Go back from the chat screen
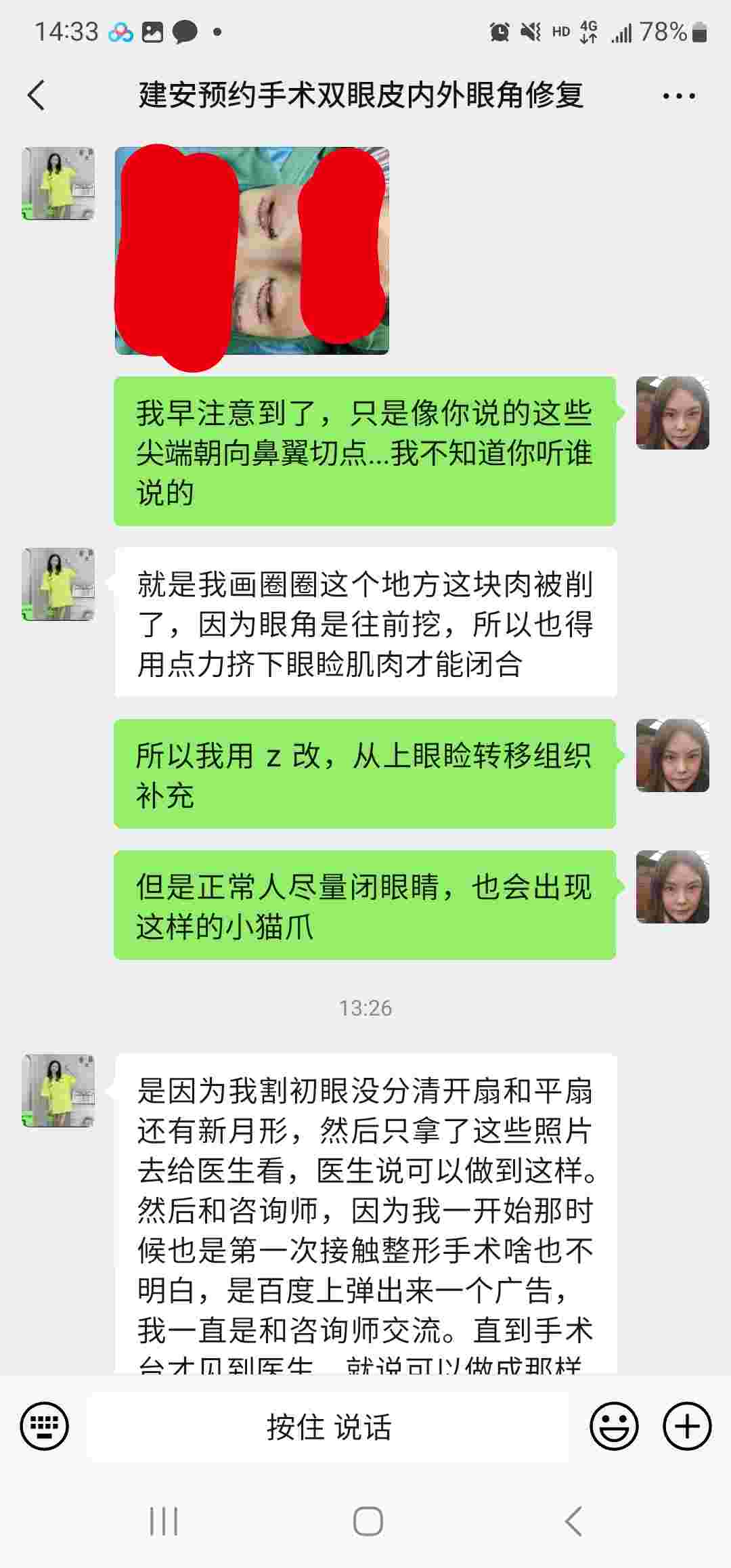This screenshot has height=1568, width=731. (37, 95)
